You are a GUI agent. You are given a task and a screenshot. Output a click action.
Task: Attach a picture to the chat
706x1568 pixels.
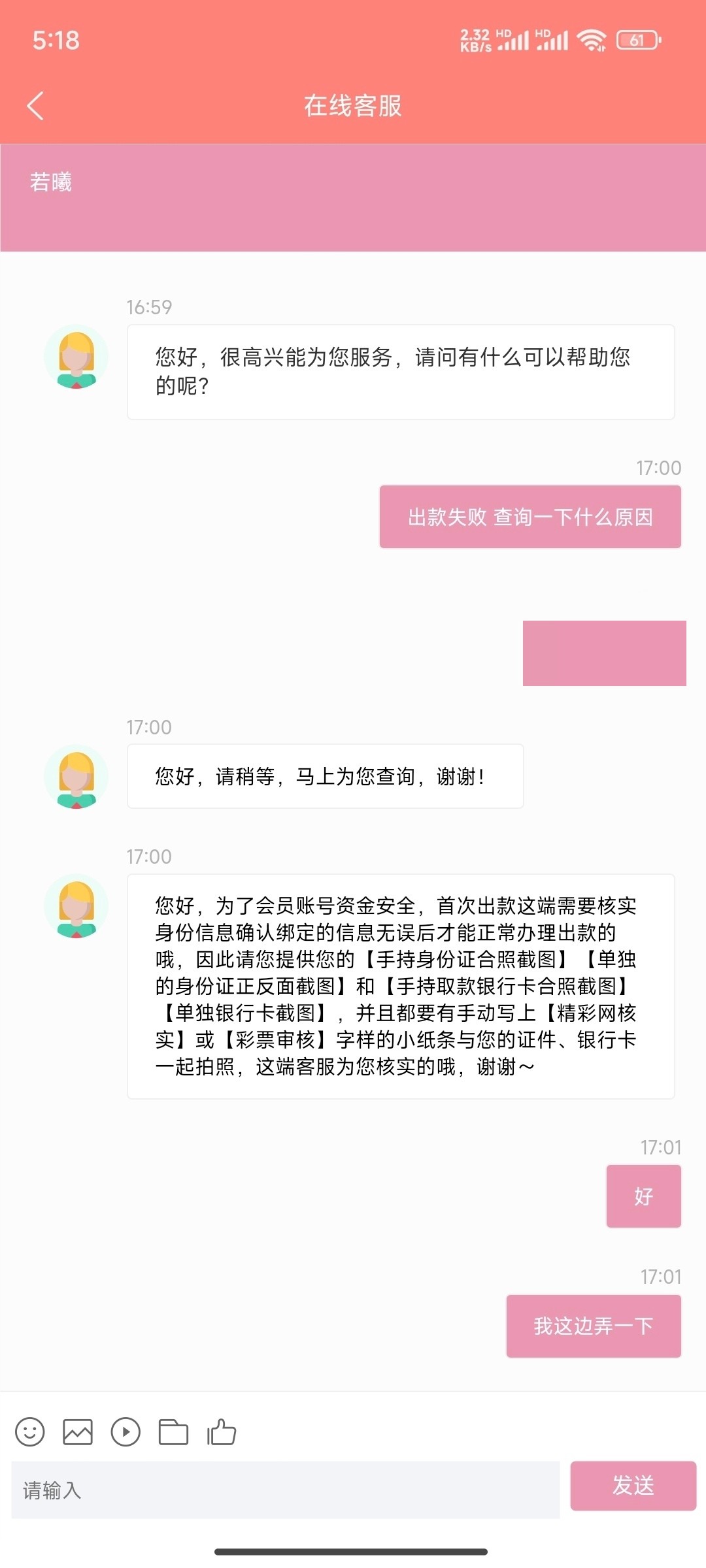pyautogui.click(x=78, y=1432)
